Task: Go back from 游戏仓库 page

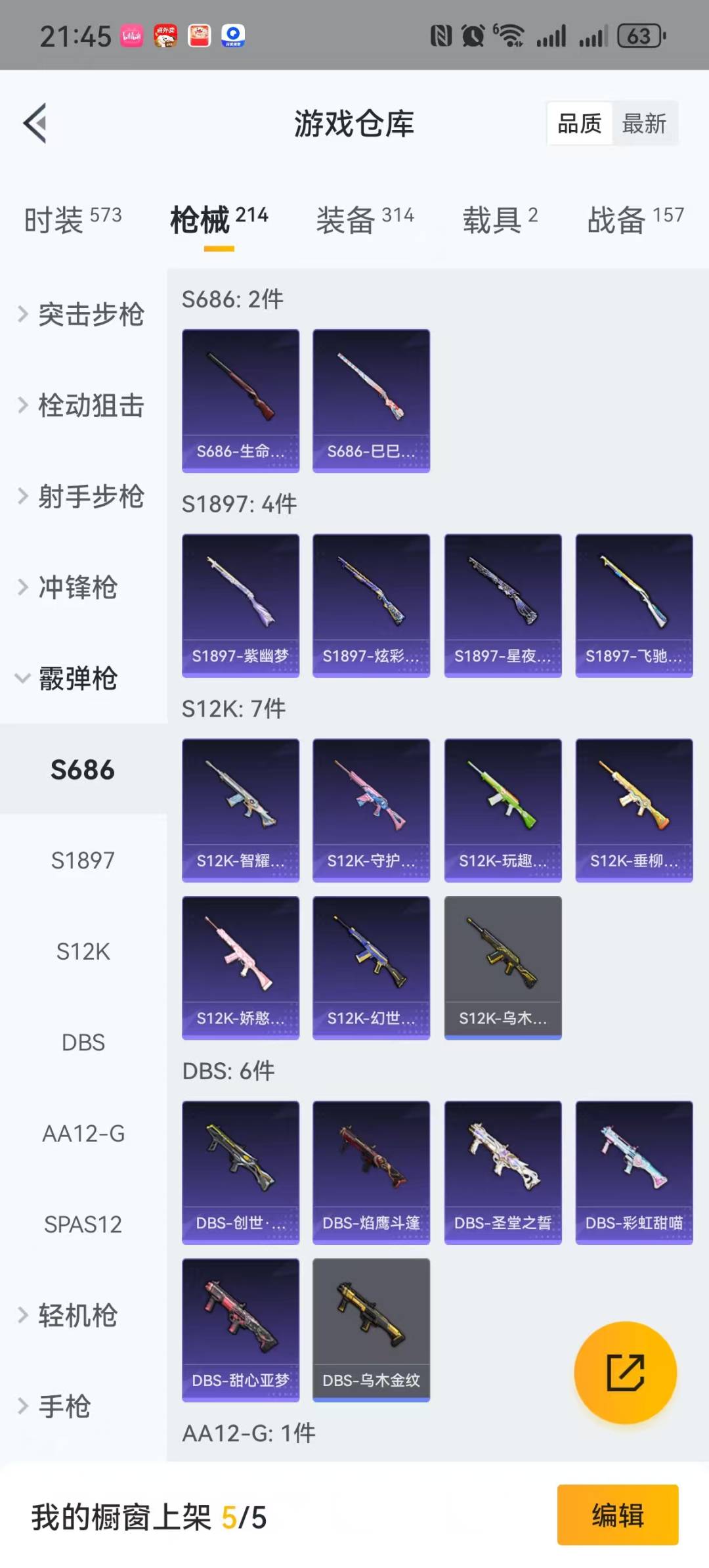Action: click(35, 123)
